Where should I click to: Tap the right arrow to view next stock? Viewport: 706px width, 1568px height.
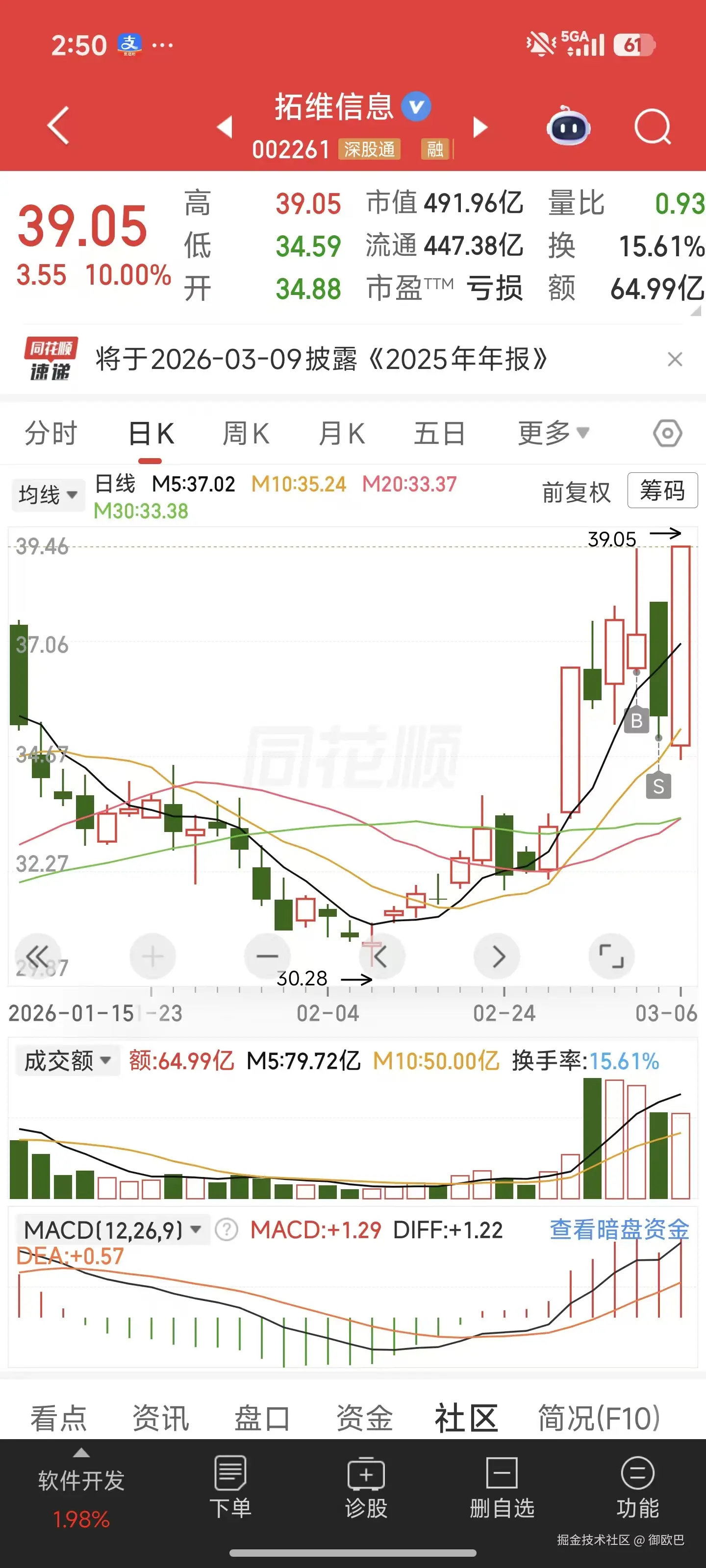(480, 126)
